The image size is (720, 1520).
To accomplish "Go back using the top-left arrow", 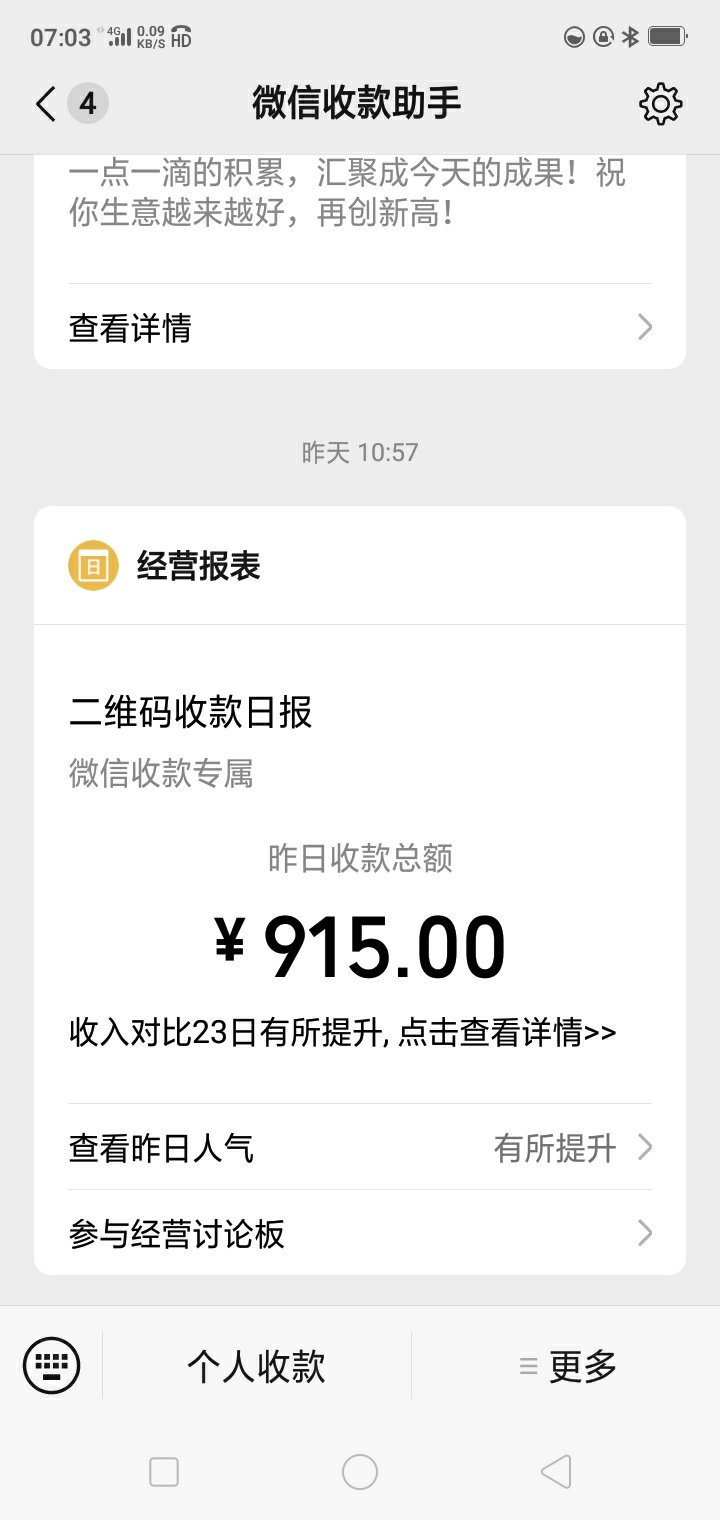I will pos(46,104).
